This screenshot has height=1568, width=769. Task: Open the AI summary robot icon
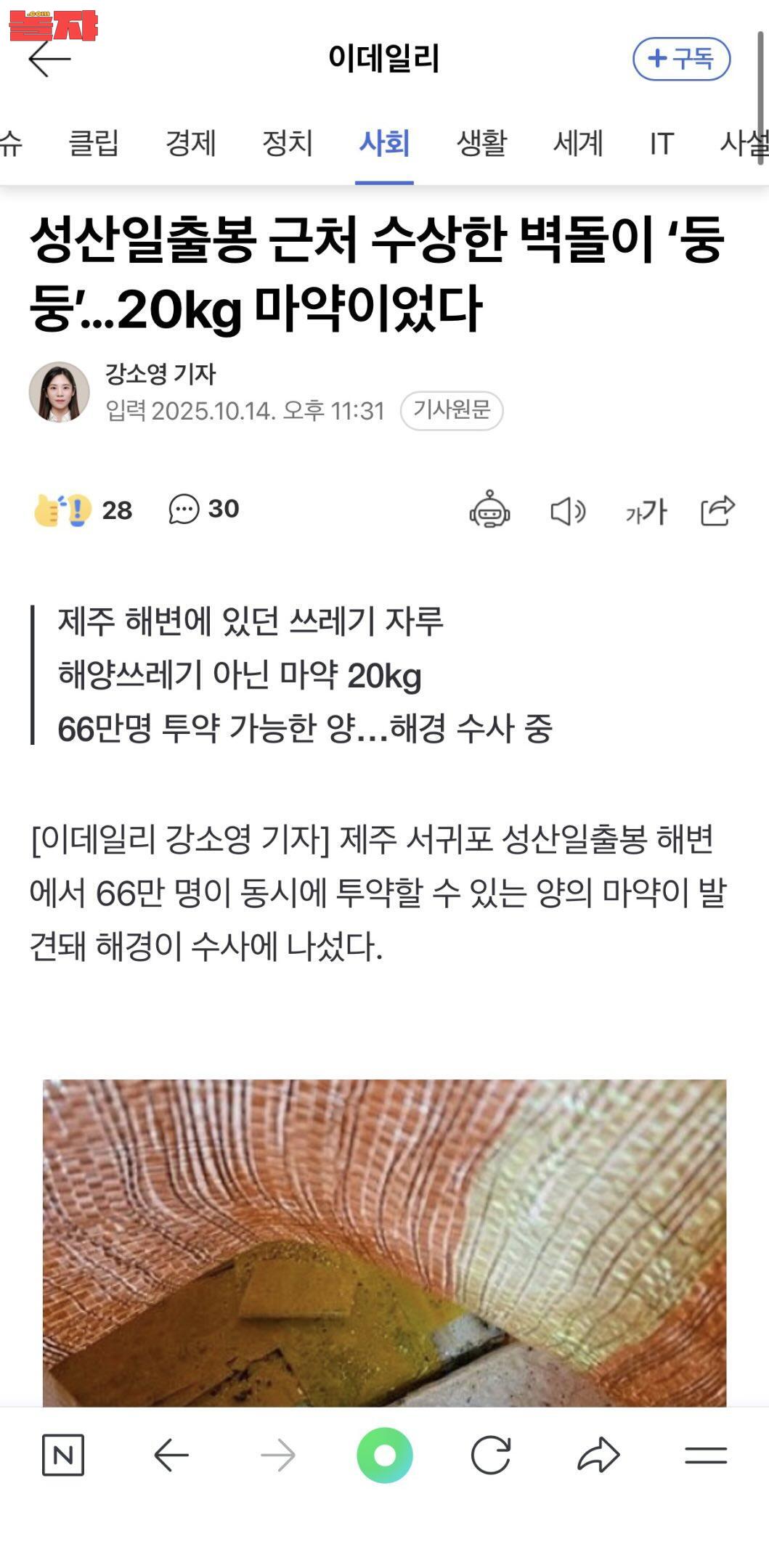[x=489, y=510]
